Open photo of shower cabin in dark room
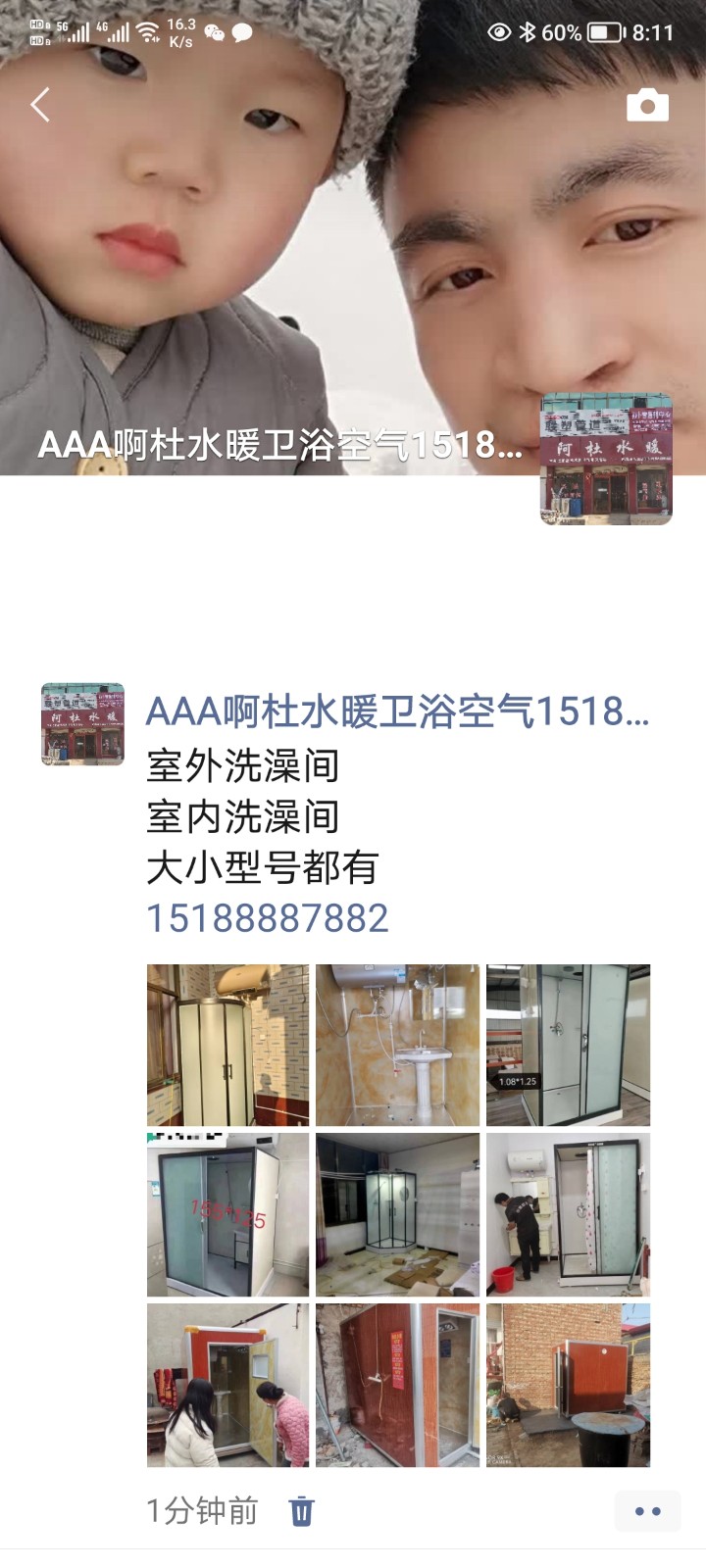The height and width of the screenshot is (1568, 706). [397, 1215]
